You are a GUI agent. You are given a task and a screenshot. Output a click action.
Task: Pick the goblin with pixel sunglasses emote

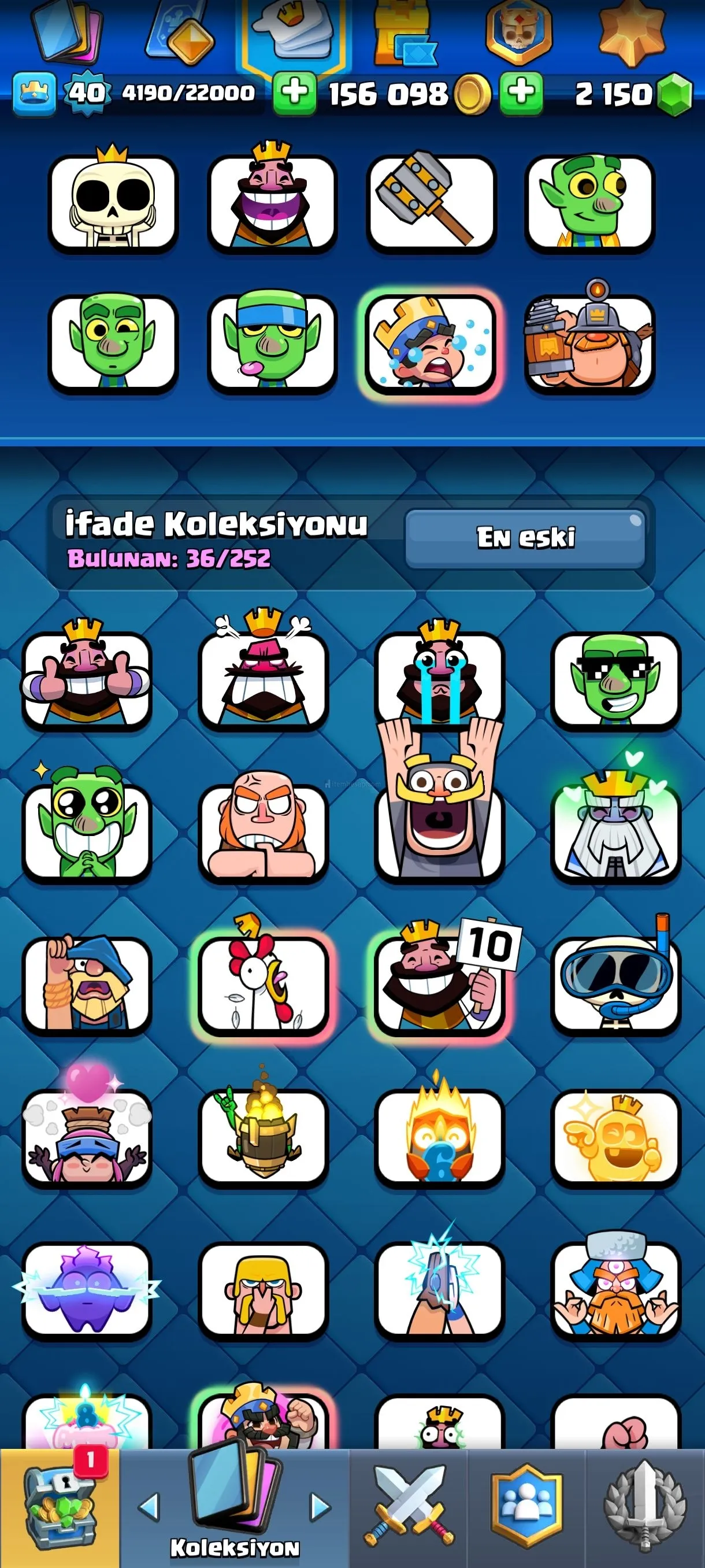615,679
